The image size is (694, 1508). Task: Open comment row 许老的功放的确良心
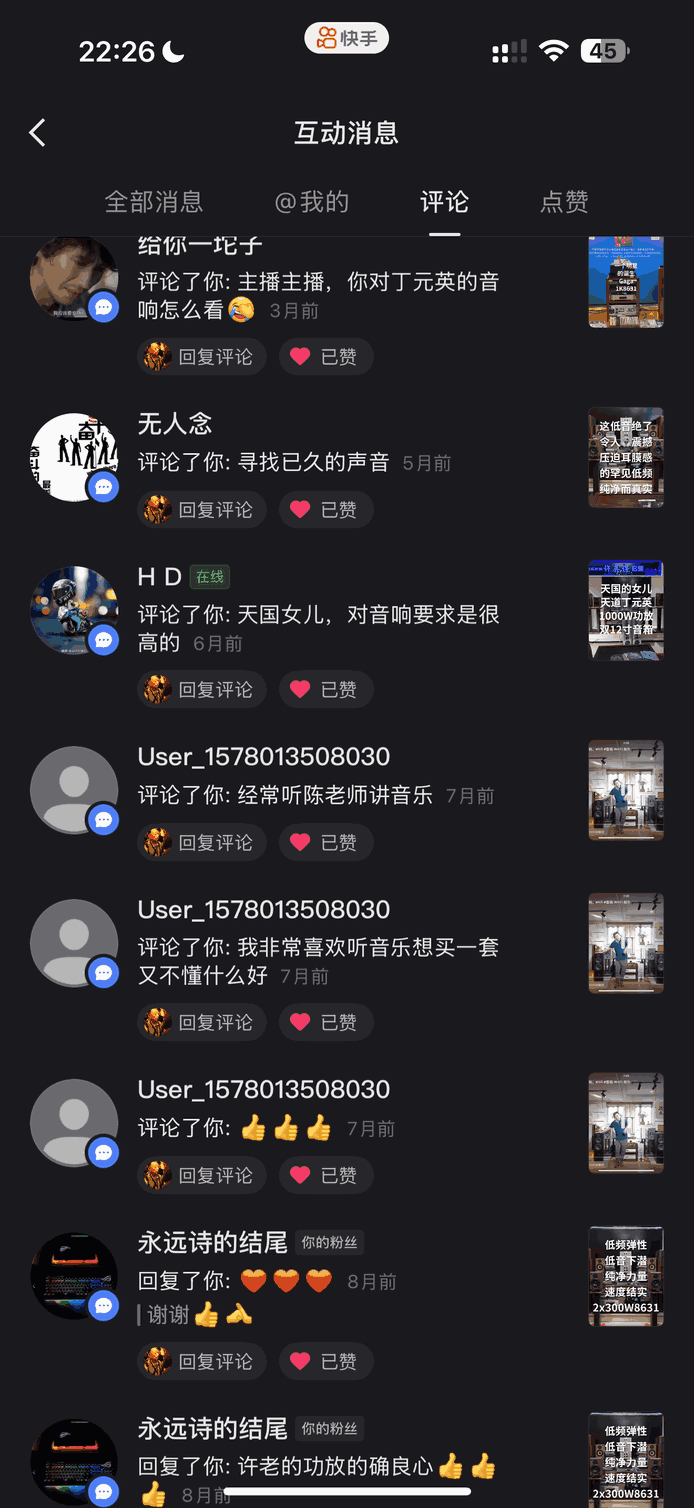click(x=316, y=1467)
